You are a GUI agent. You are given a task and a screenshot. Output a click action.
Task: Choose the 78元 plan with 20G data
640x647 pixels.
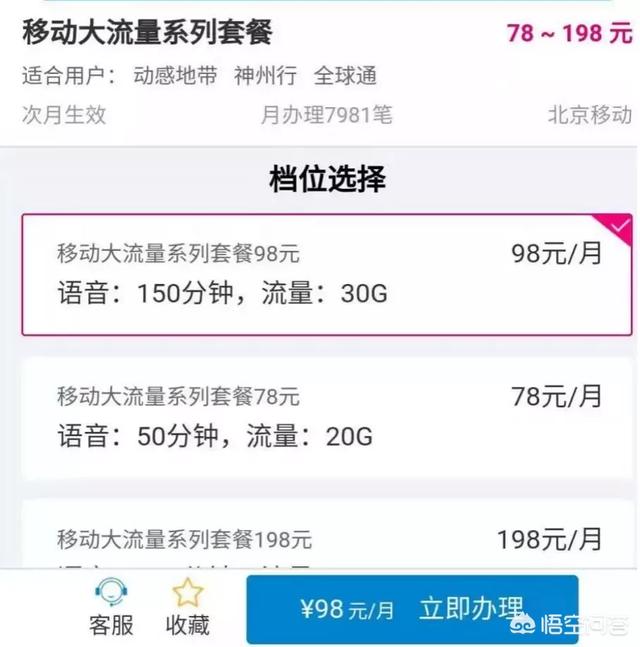(x=326, y=417)
